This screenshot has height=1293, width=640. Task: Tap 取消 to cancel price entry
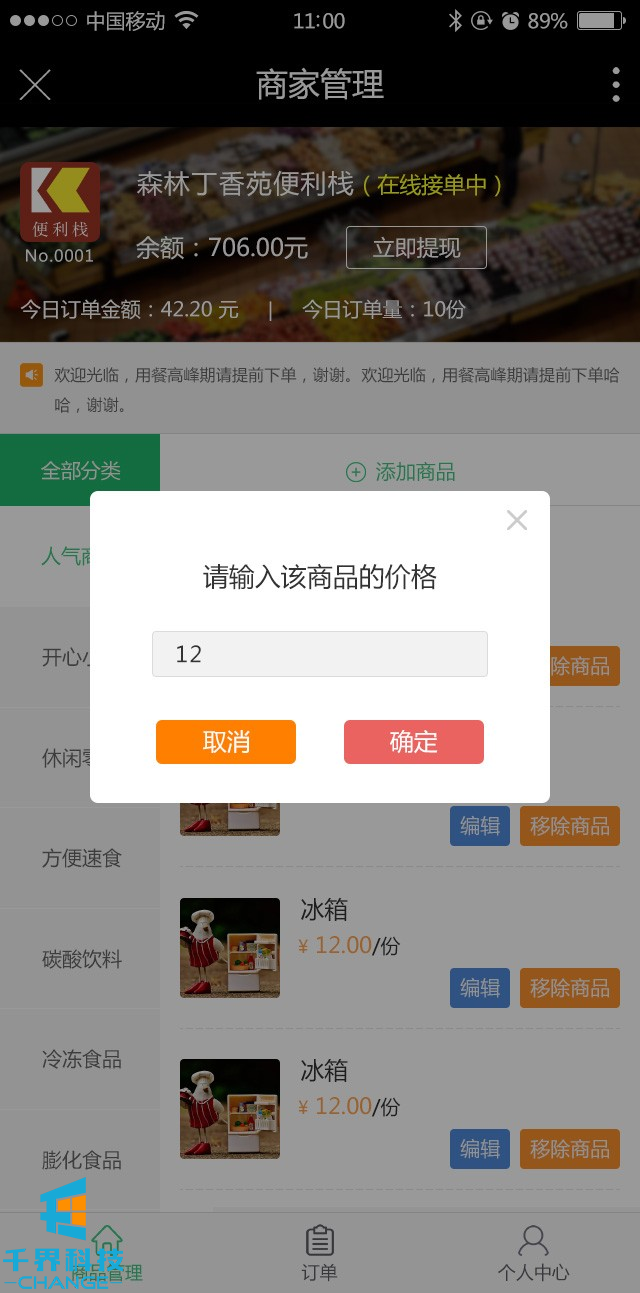[226, 742]
